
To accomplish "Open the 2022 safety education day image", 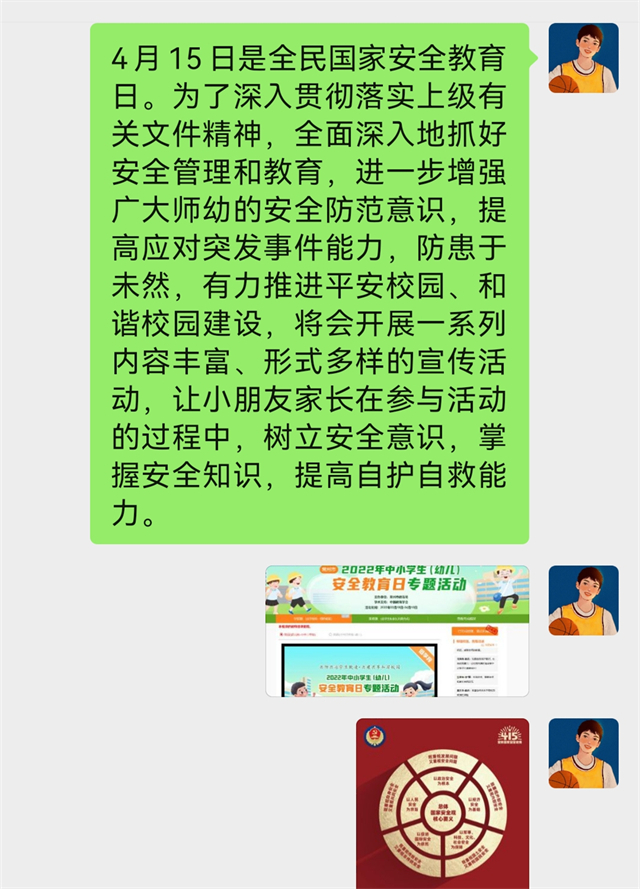I will coord(396,630).
